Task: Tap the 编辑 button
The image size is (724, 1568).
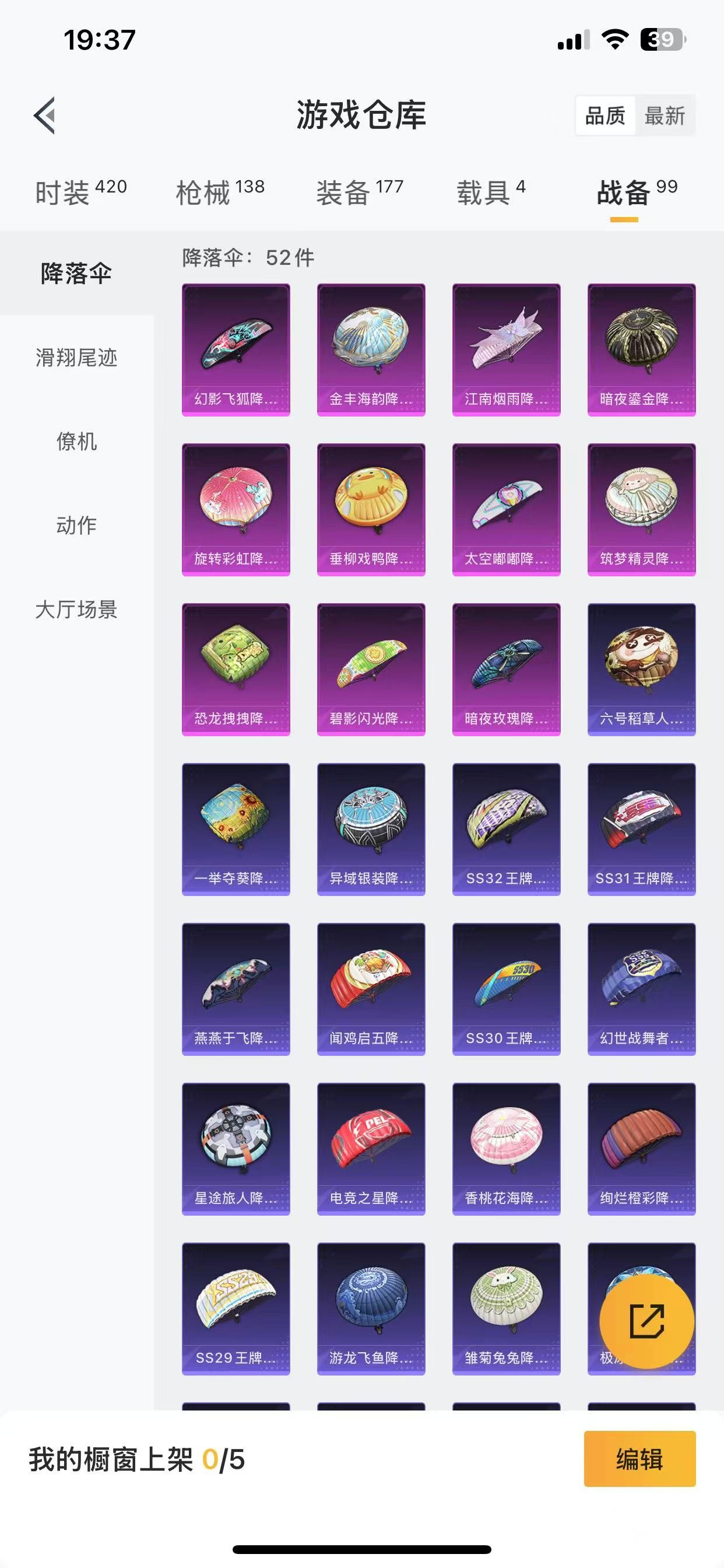Action: pyautogui.click(x=639, y=1459)
